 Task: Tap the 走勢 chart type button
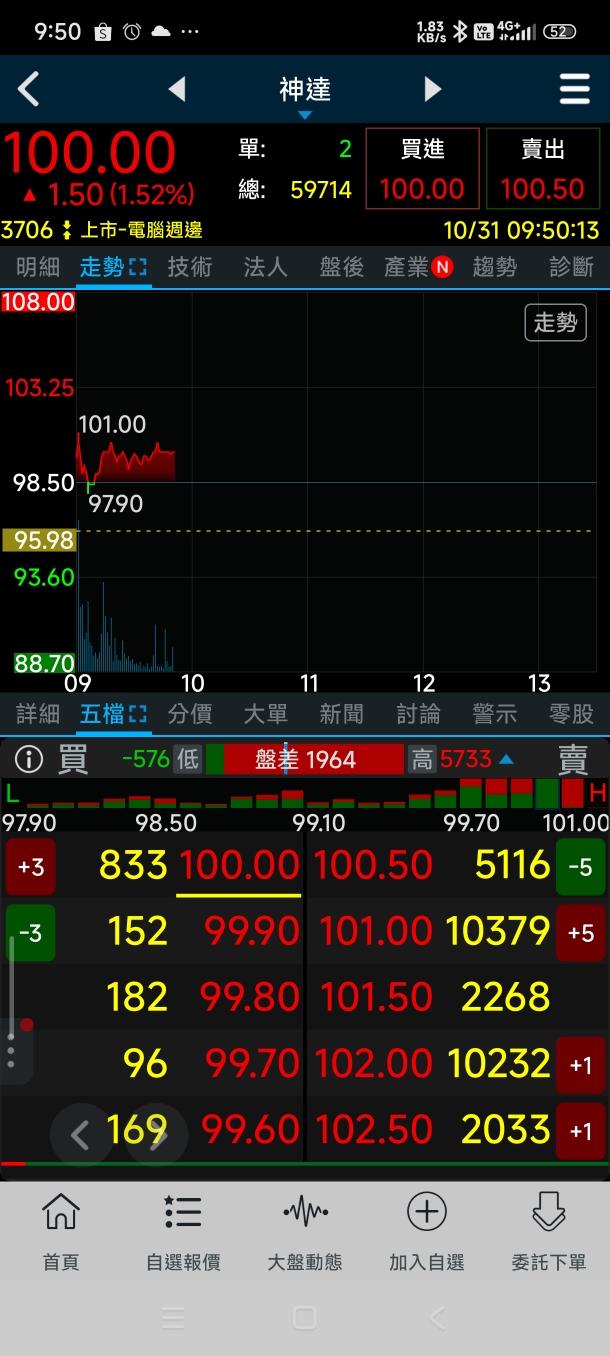(x=555, y=322)
